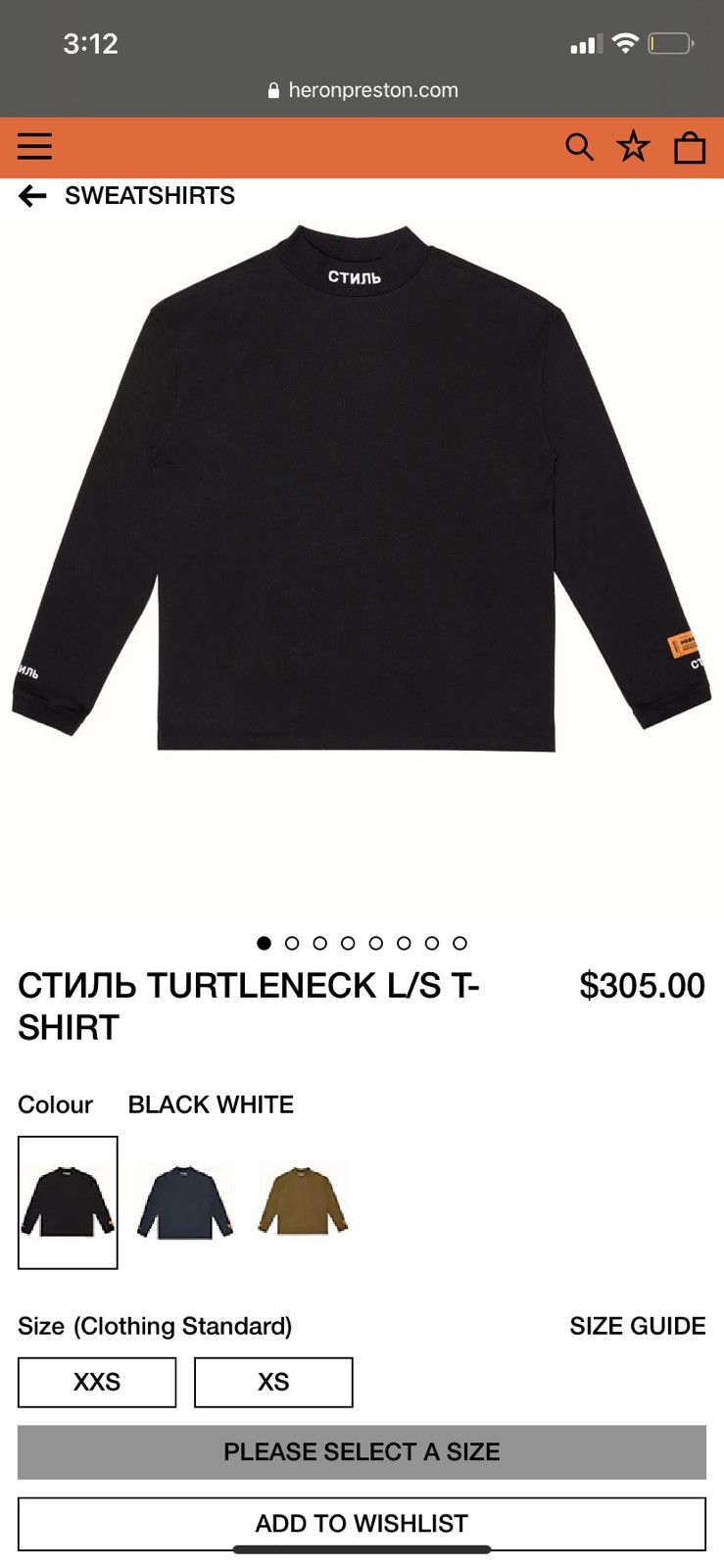Pick the olive brown colour swatch
The image size is (724, 1568).
click(x=303, y=1200)
